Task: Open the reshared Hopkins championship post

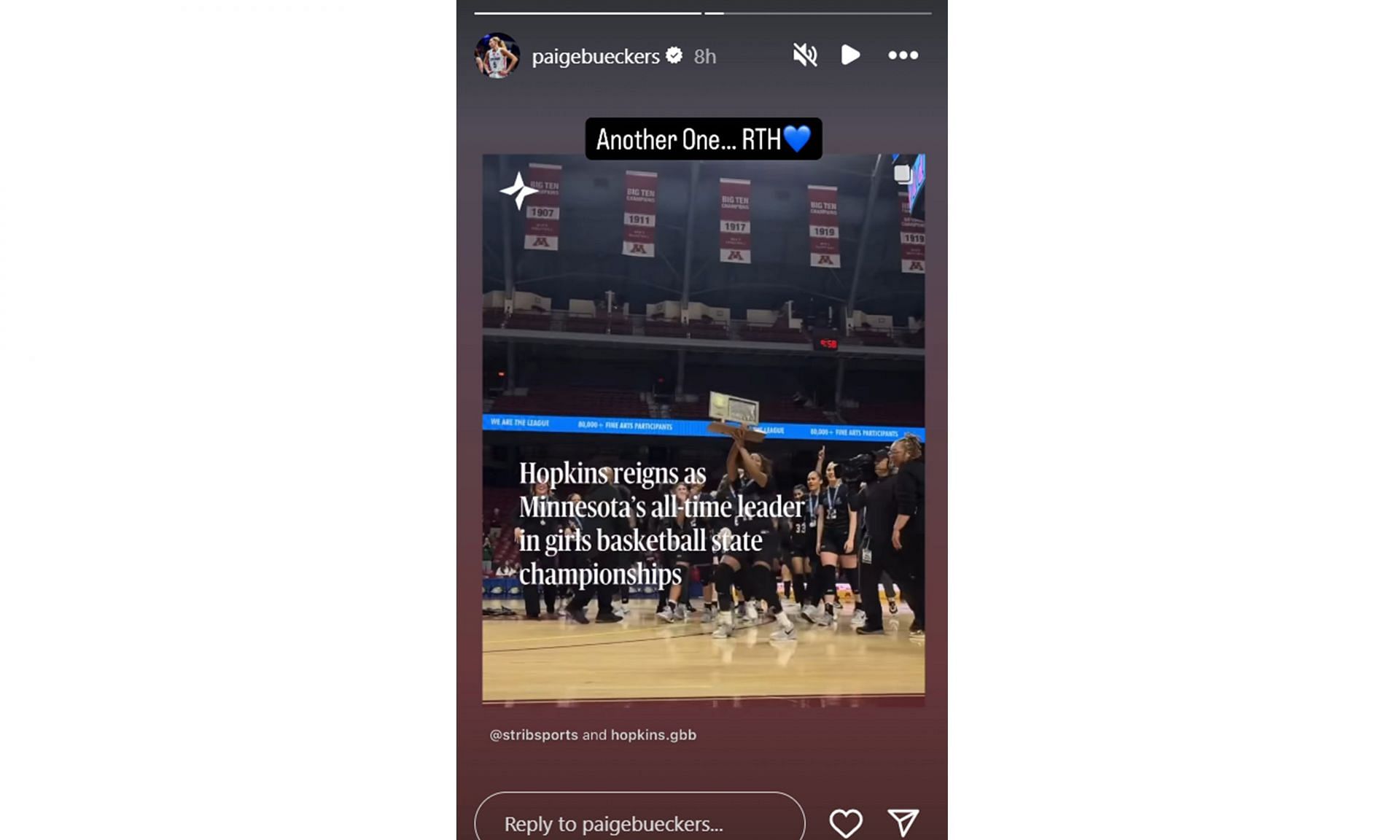Action: (x=703, y=430)
